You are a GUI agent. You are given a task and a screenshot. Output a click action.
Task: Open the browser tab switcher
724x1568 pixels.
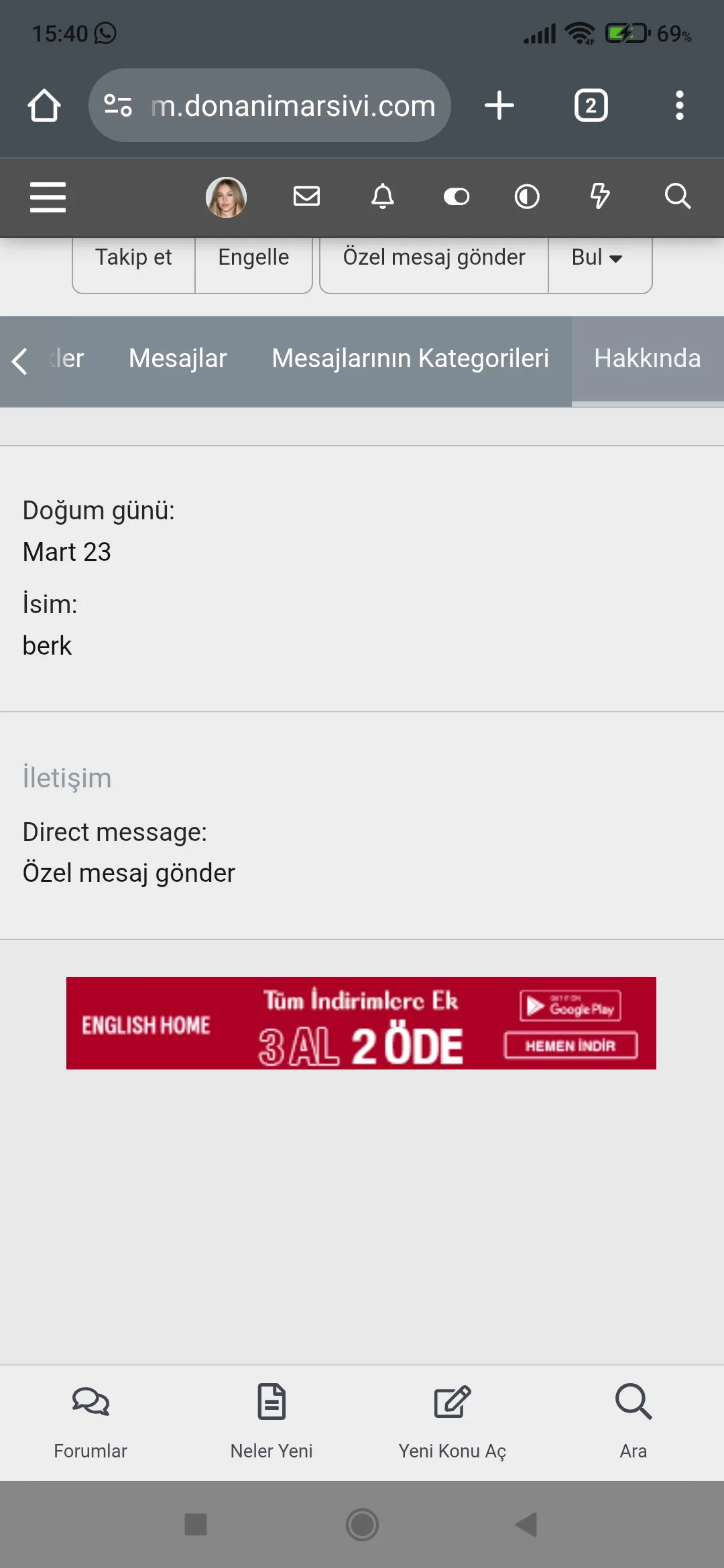(x=591, y=106)
